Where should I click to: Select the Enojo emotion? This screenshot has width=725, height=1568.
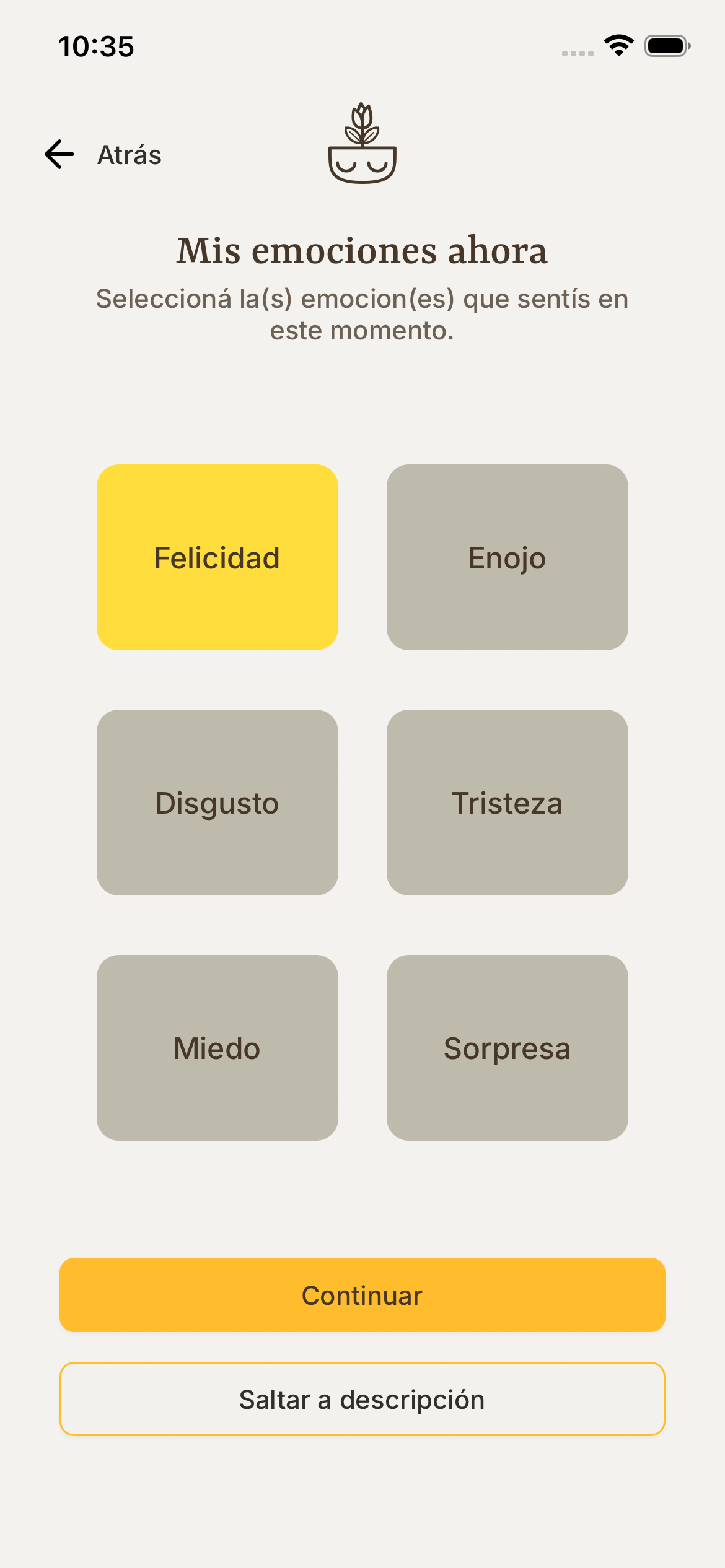click(x=507, y=557)
